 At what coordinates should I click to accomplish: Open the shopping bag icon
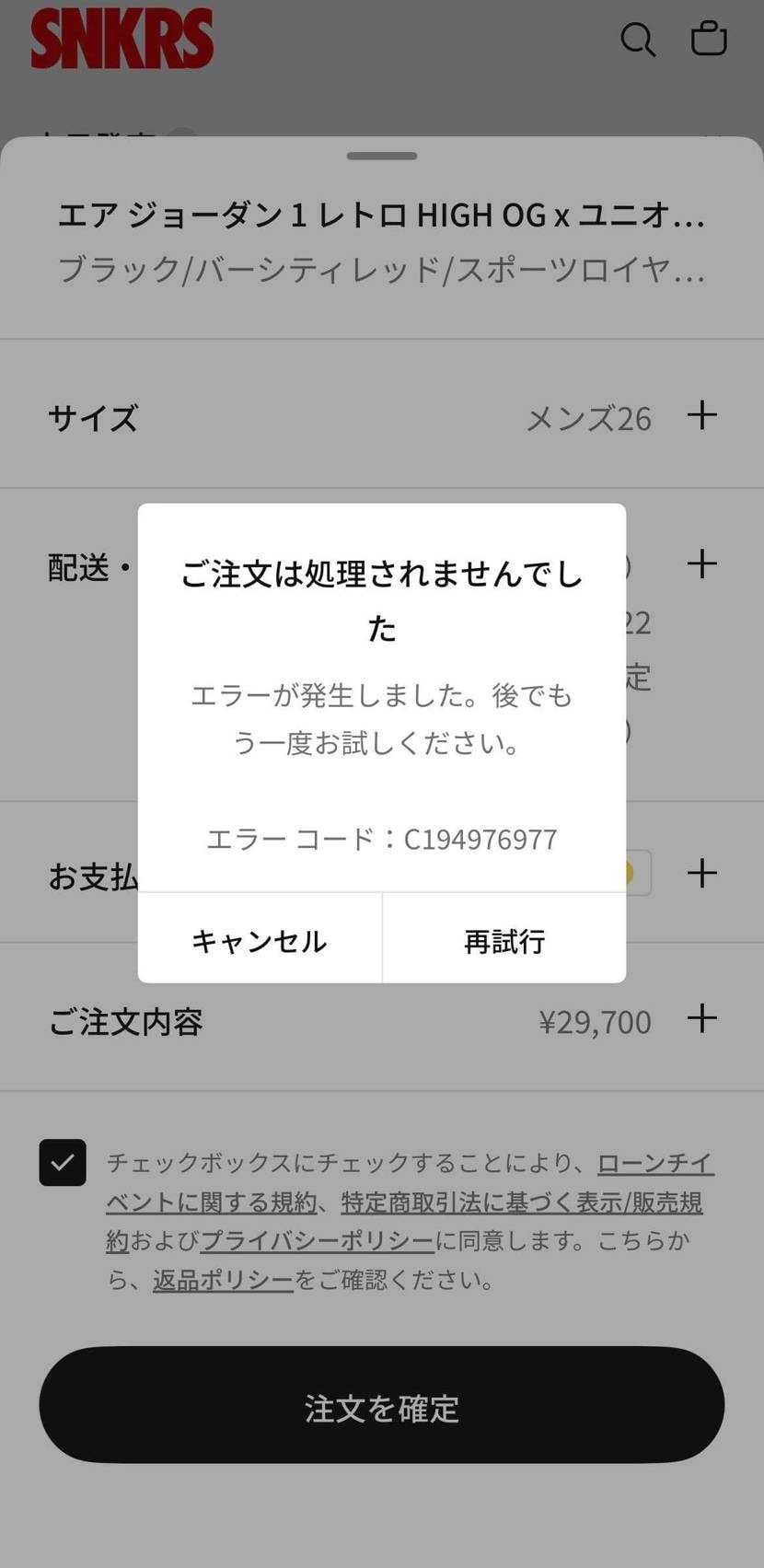709,40
